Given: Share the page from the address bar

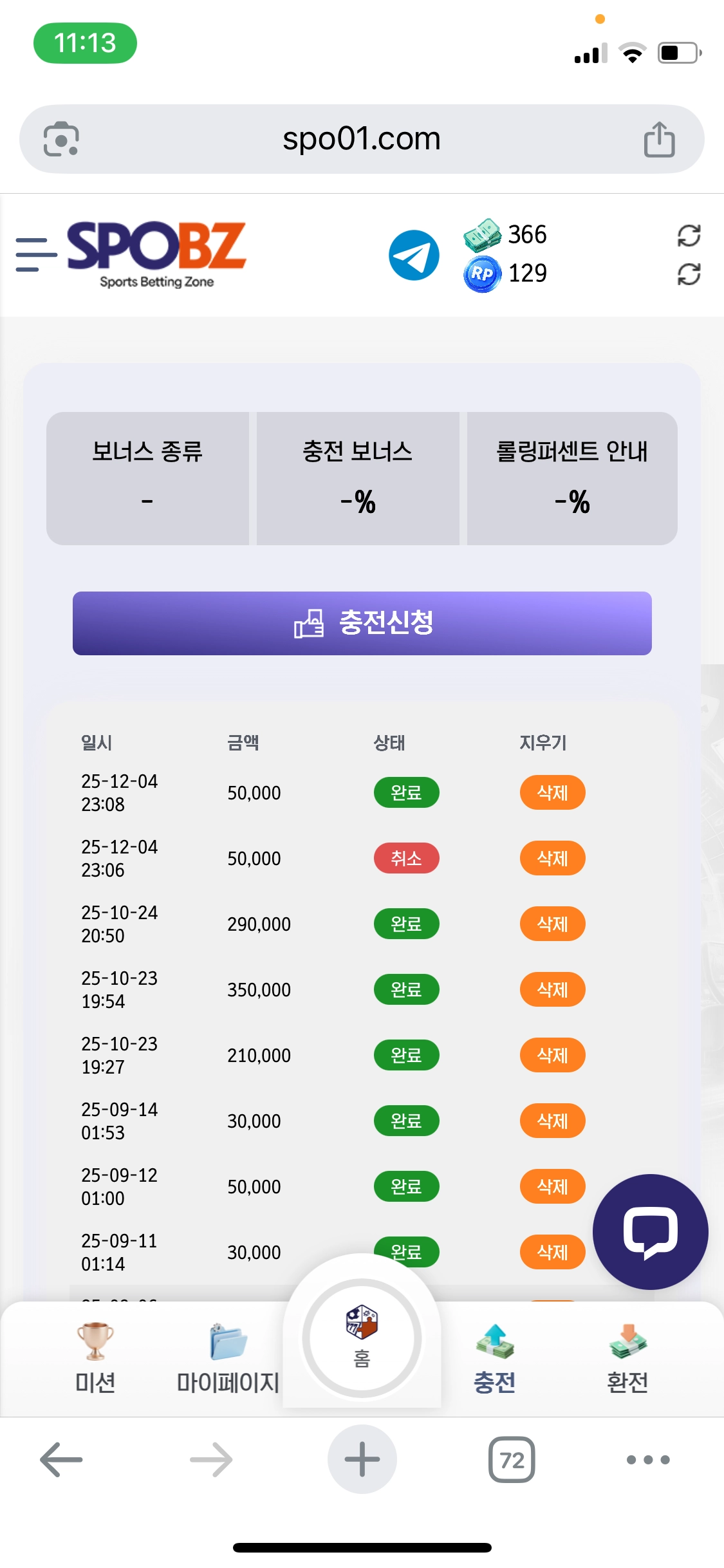Looking at the screenshot, I should (659, 139).
